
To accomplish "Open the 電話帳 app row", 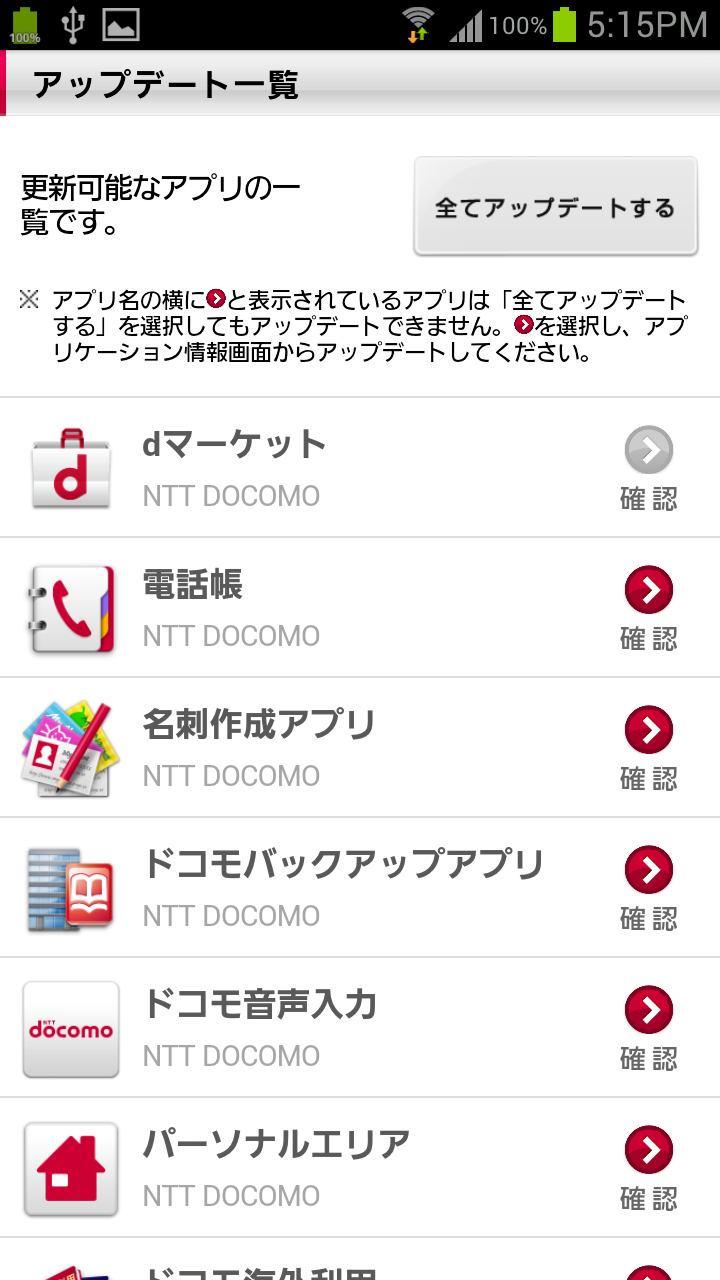I will pos(360,608).
